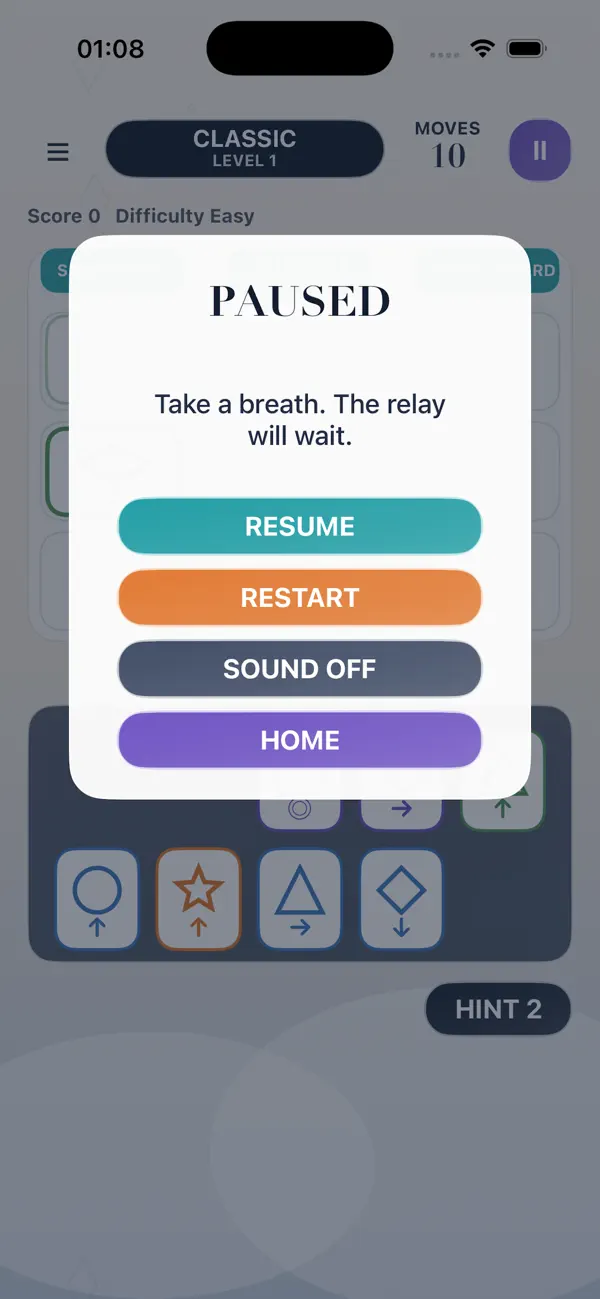The height and width of the screenshot is (1299, 600).
Task: Restart the current level
Action: [x=300, y=598]
